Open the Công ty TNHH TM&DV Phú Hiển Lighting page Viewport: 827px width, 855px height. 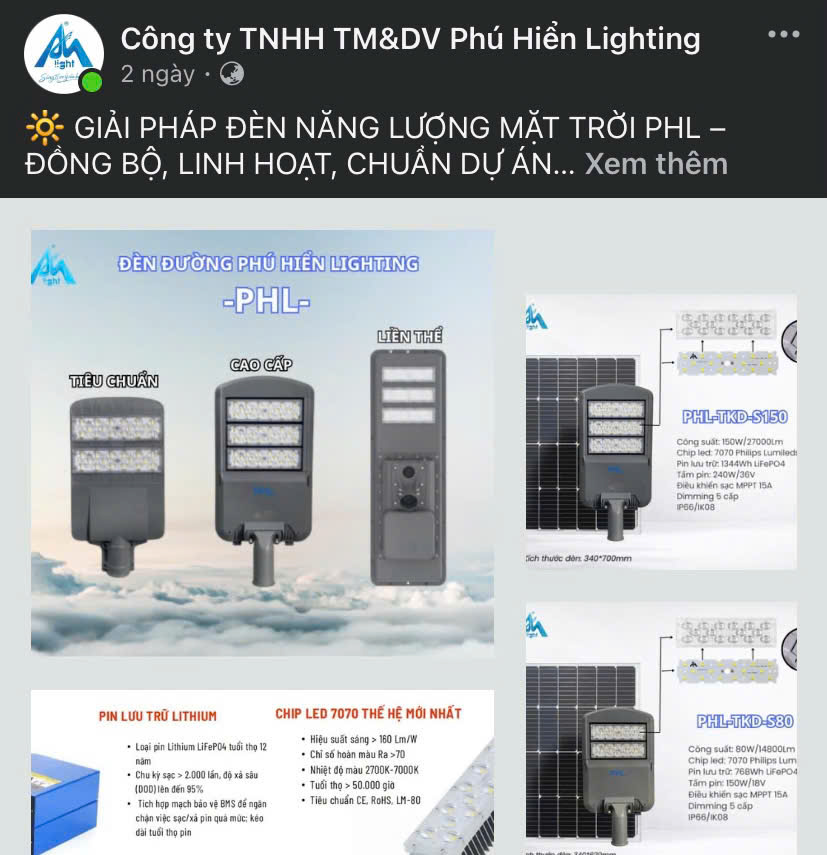(x=410, y=39)
